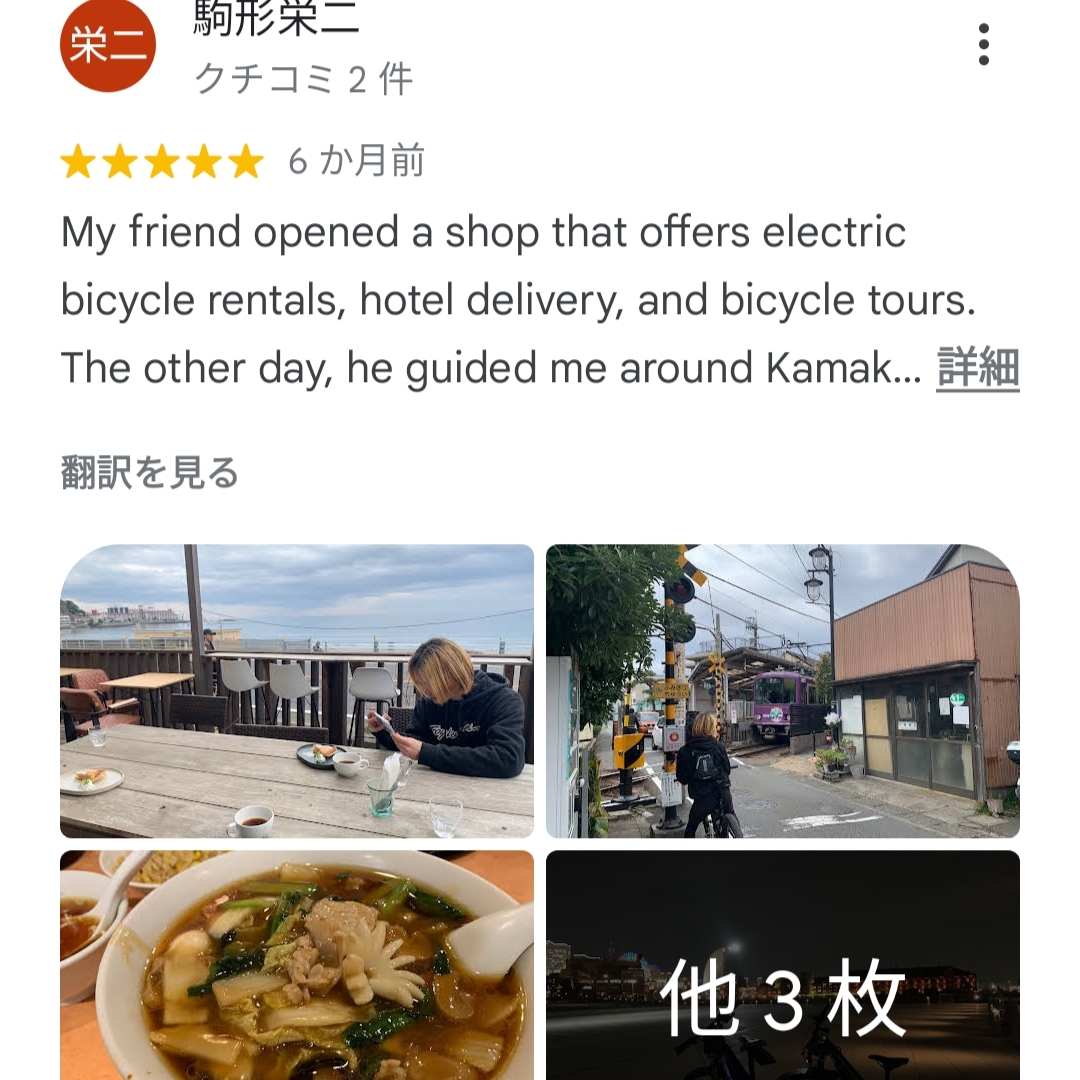Viewport: 1080px width, 1080px height.
Task: Show the other 3 photos (他3枚)
Action: 782,964
